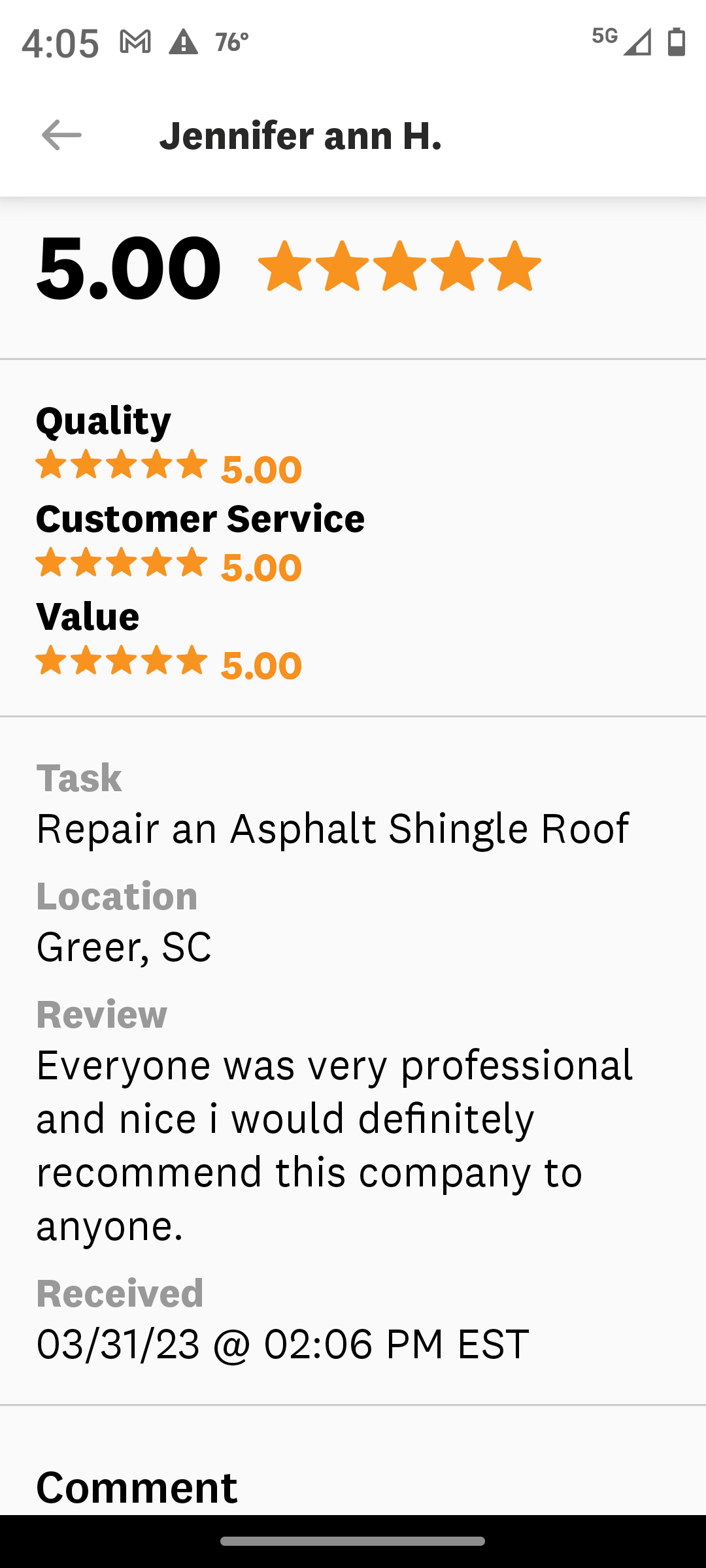Go back from Jennifer ann H. review
Viewport: 706px width, 1568px height.
pos(61,135)
